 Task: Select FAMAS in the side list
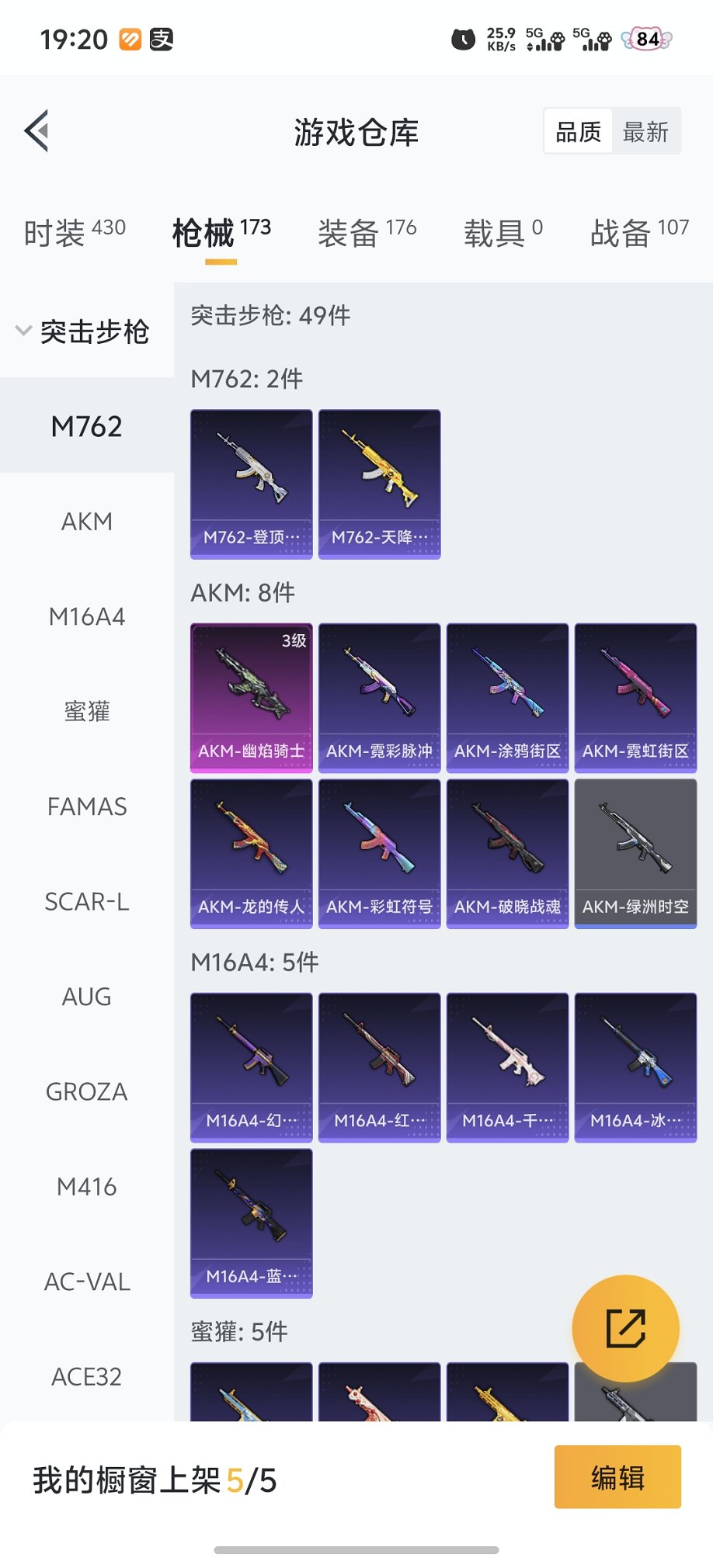click(x=87, y=807)
